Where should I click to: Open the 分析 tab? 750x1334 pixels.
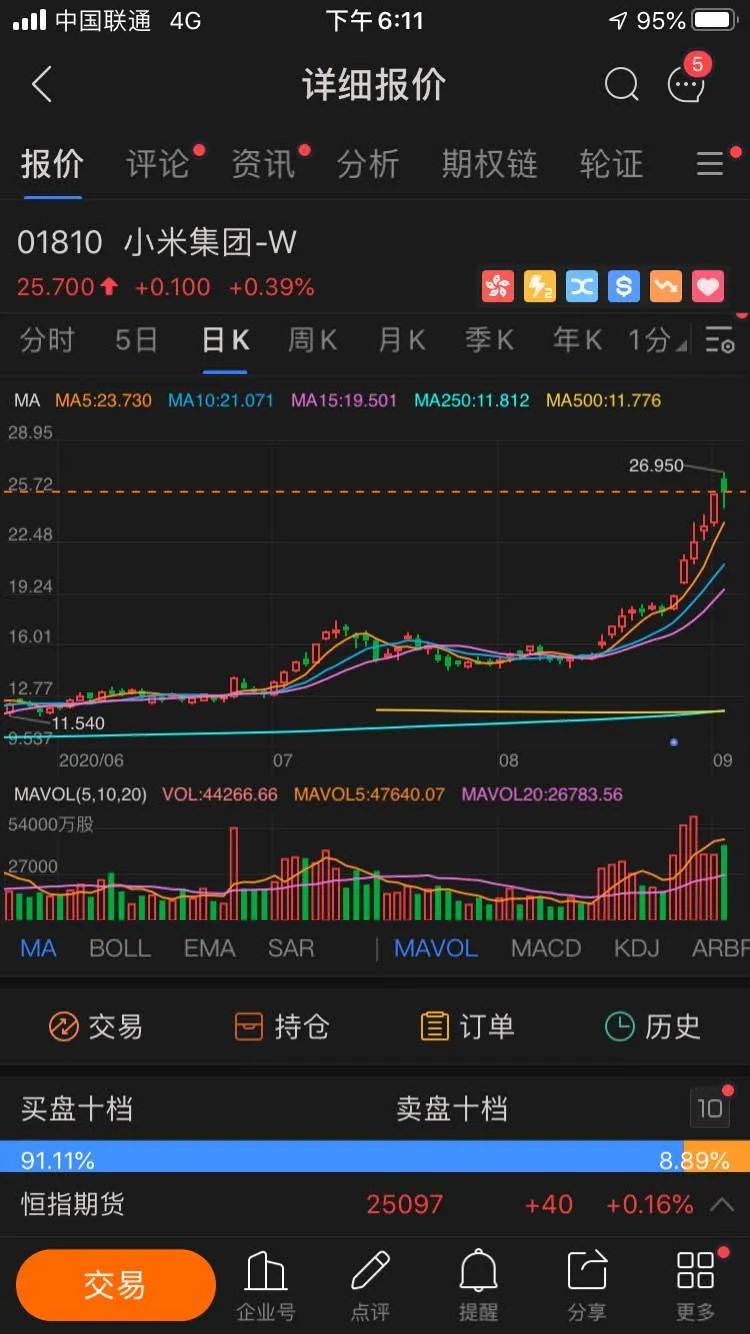pos(368,164)
